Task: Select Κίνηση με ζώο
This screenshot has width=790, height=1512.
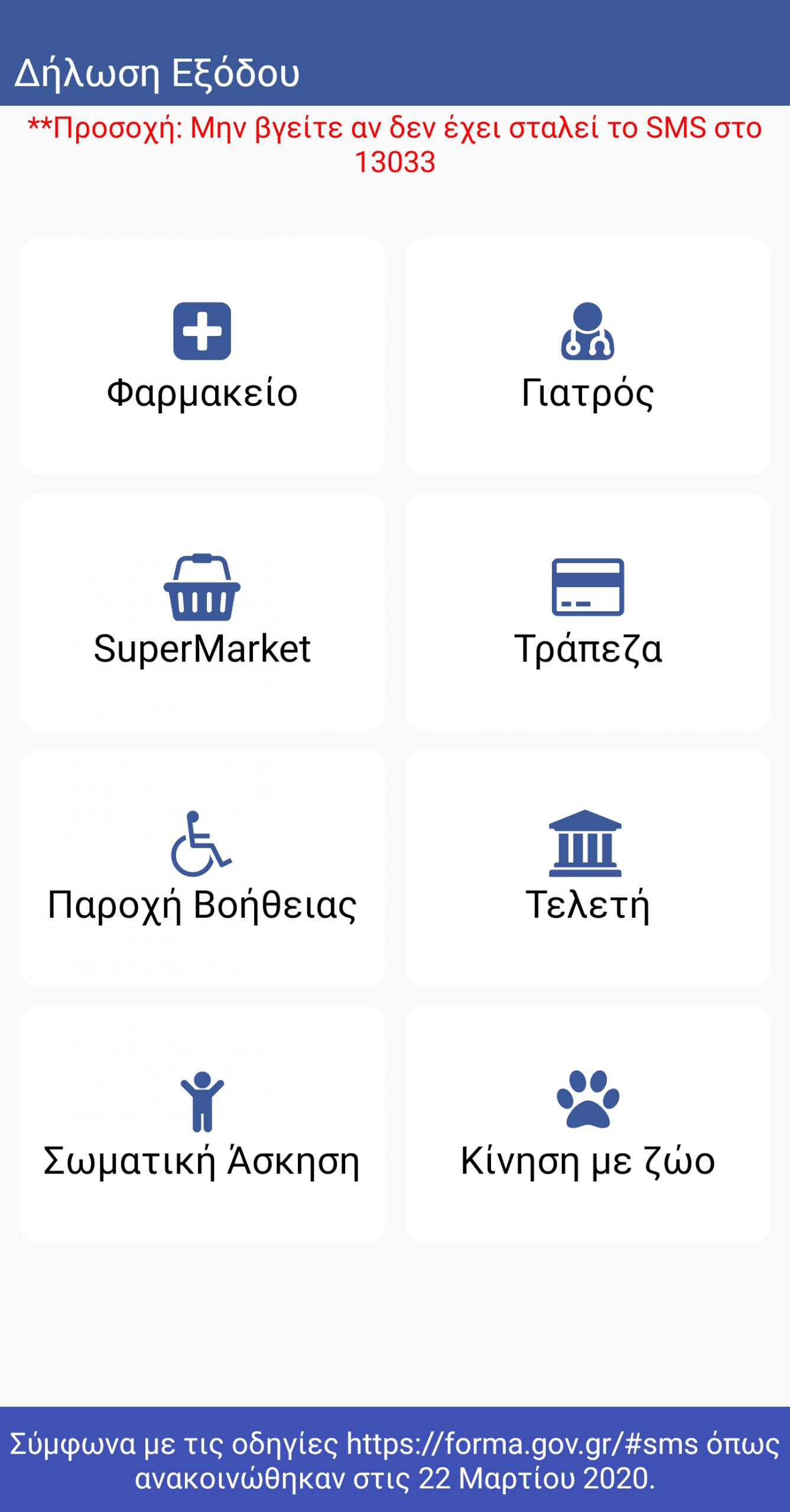Action: (587, 1125)
